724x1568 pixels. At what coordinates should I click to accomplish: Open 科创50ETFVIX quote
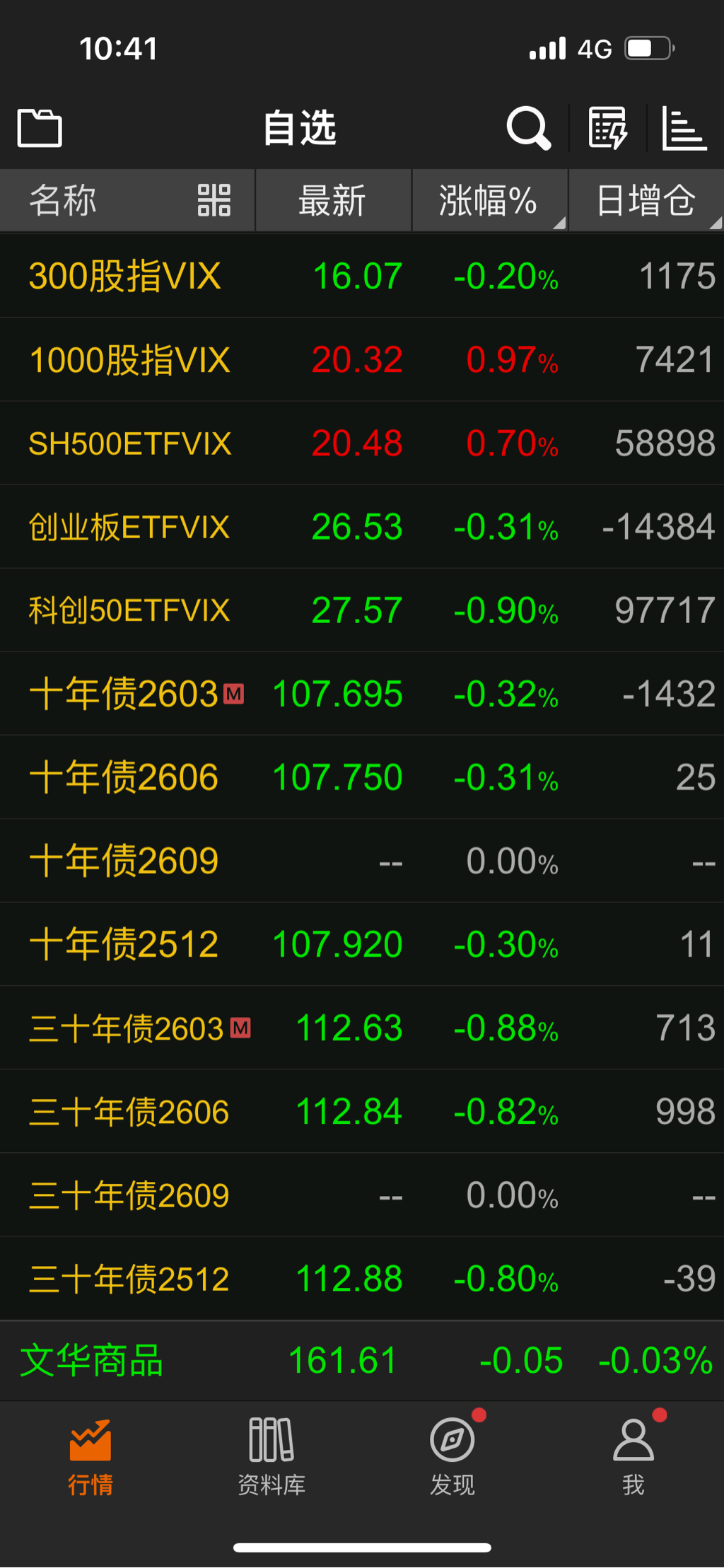click(x=129, y=610)
